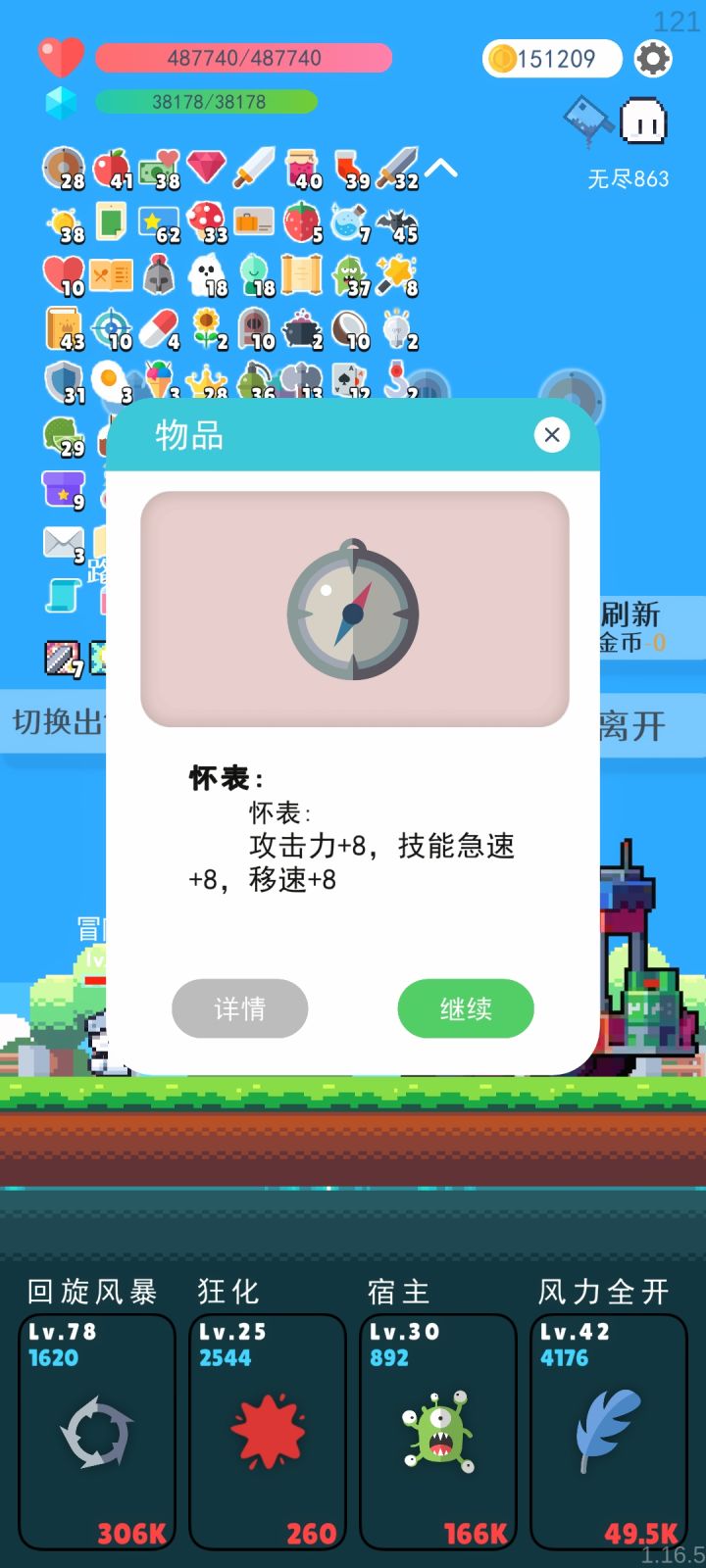This screenshot has height=1568, width=706.
Task: Open item details with the 详情 button
Action: [240, 1008]
